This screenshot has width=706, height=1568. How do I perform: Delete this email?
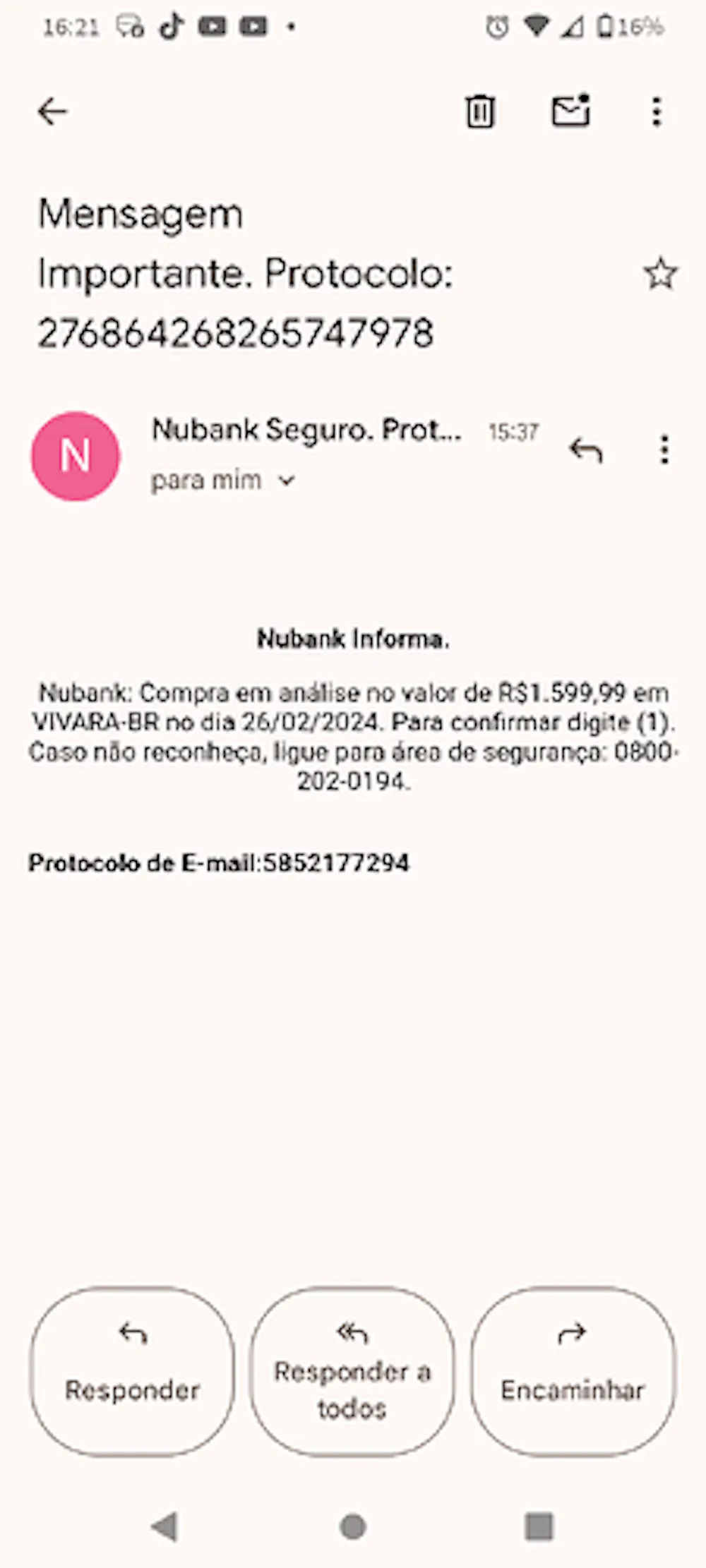(x=480, y=111)
